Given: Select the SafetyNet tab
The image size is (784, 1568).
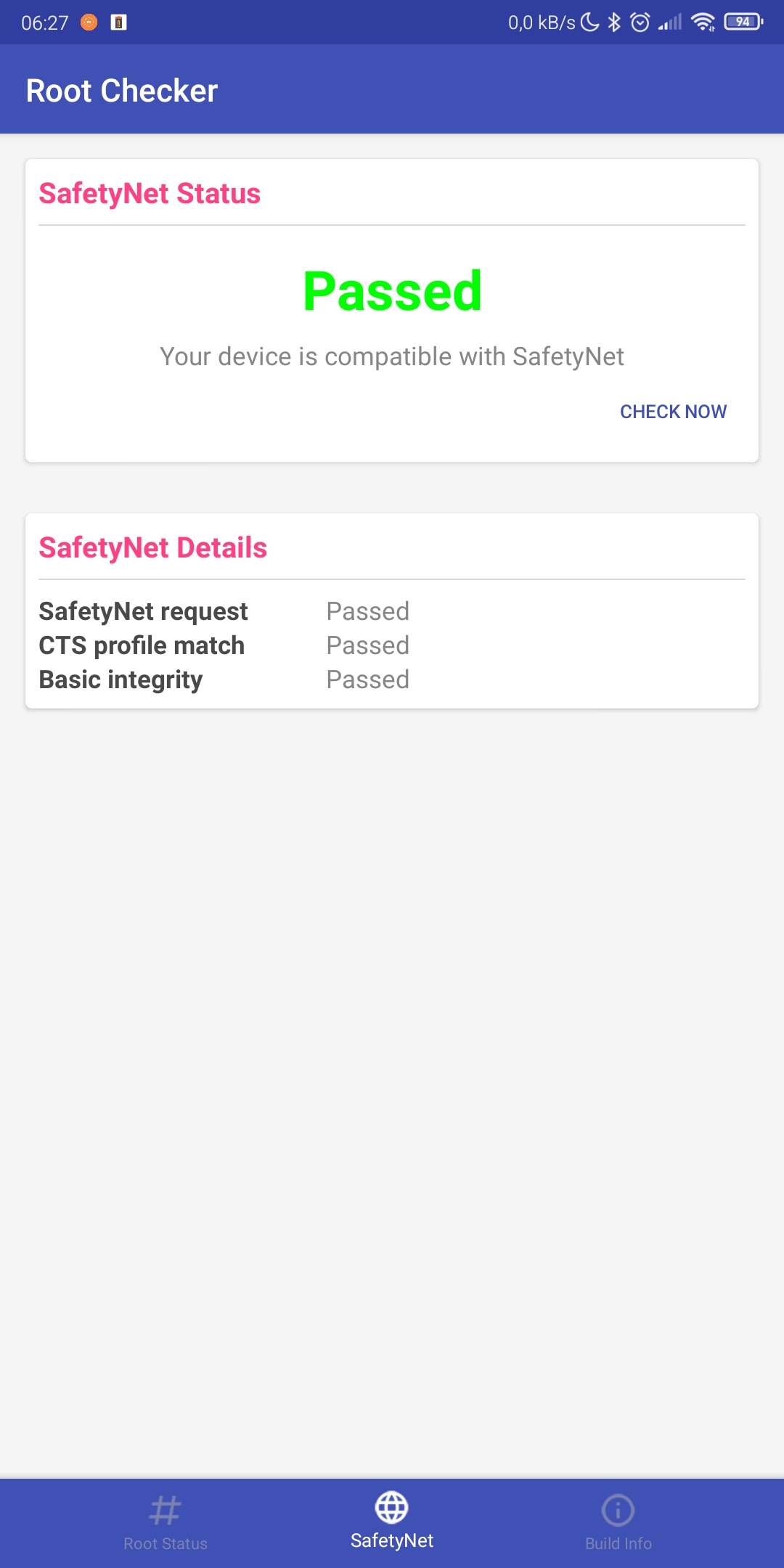Looking at the screenshot, I should (392, 1522).
